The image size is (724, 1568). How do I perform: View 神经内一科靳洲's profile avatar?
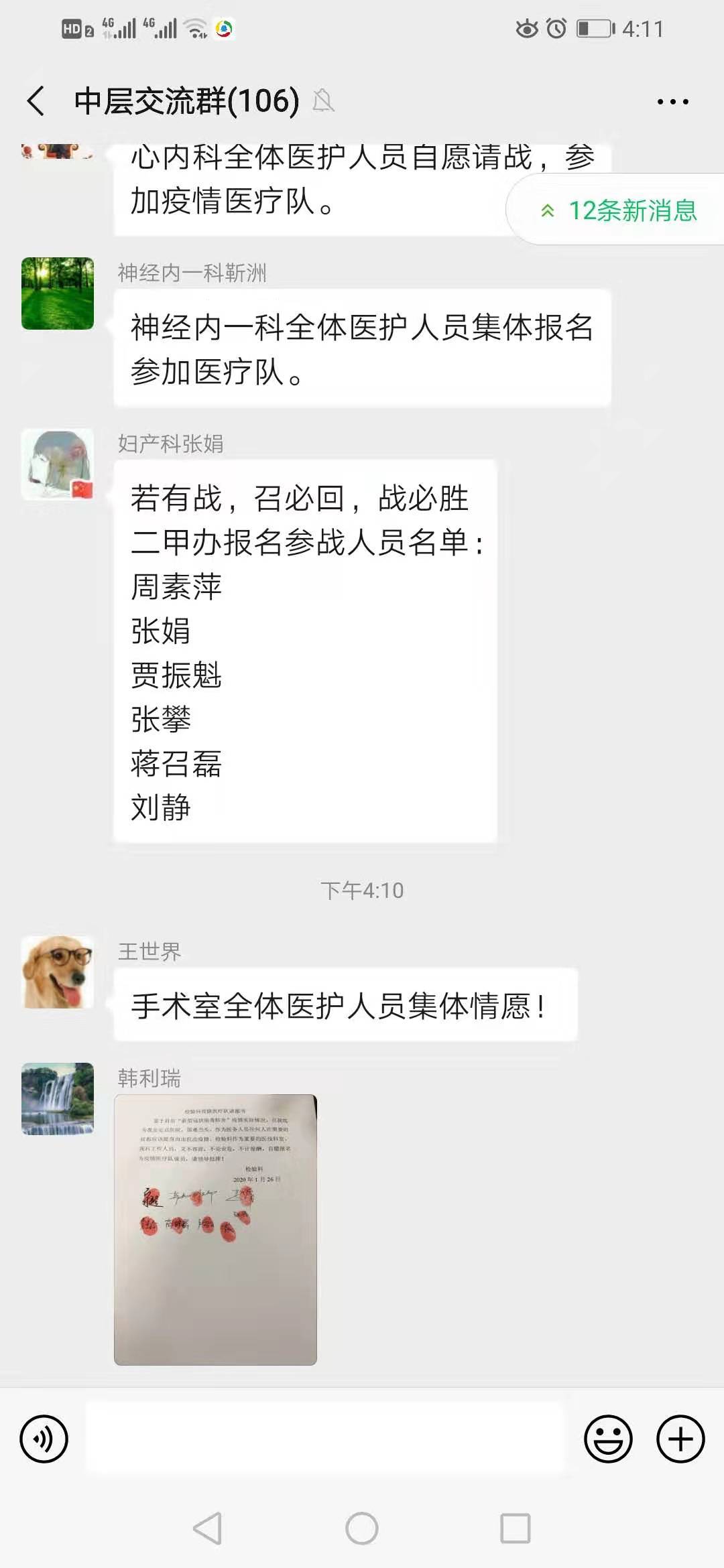coord(58,293)
